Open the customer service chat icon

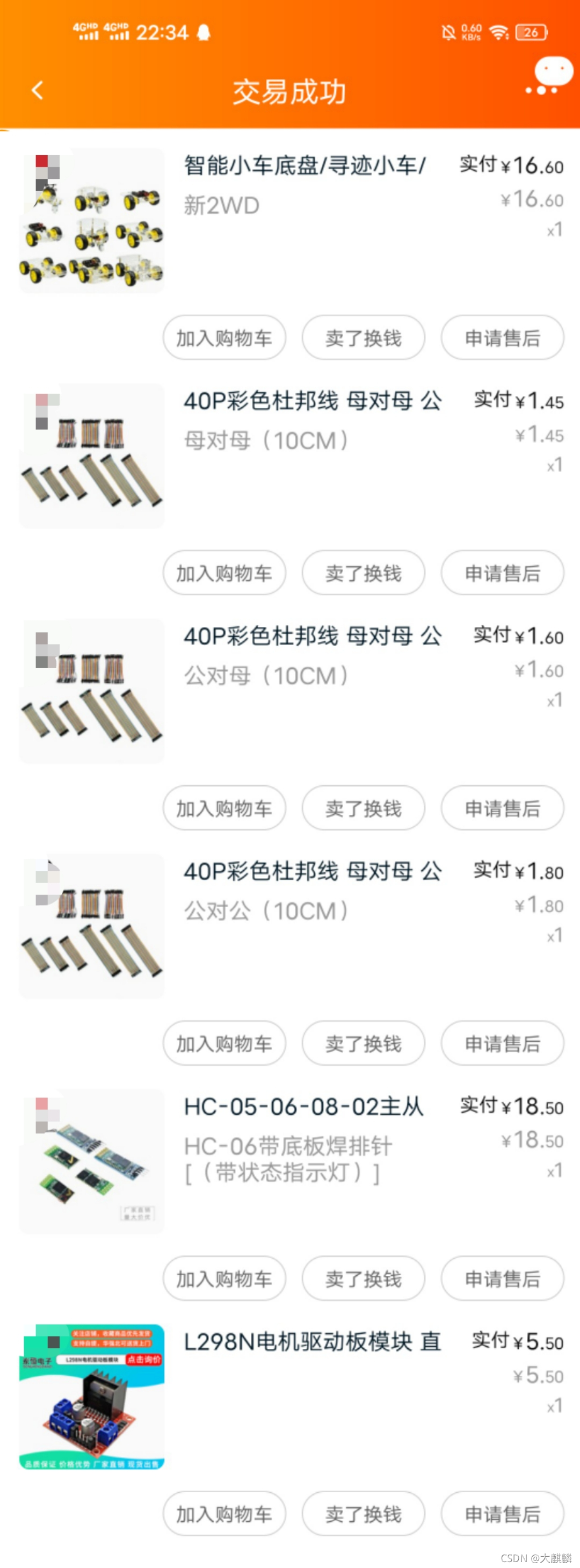(550, 77)
